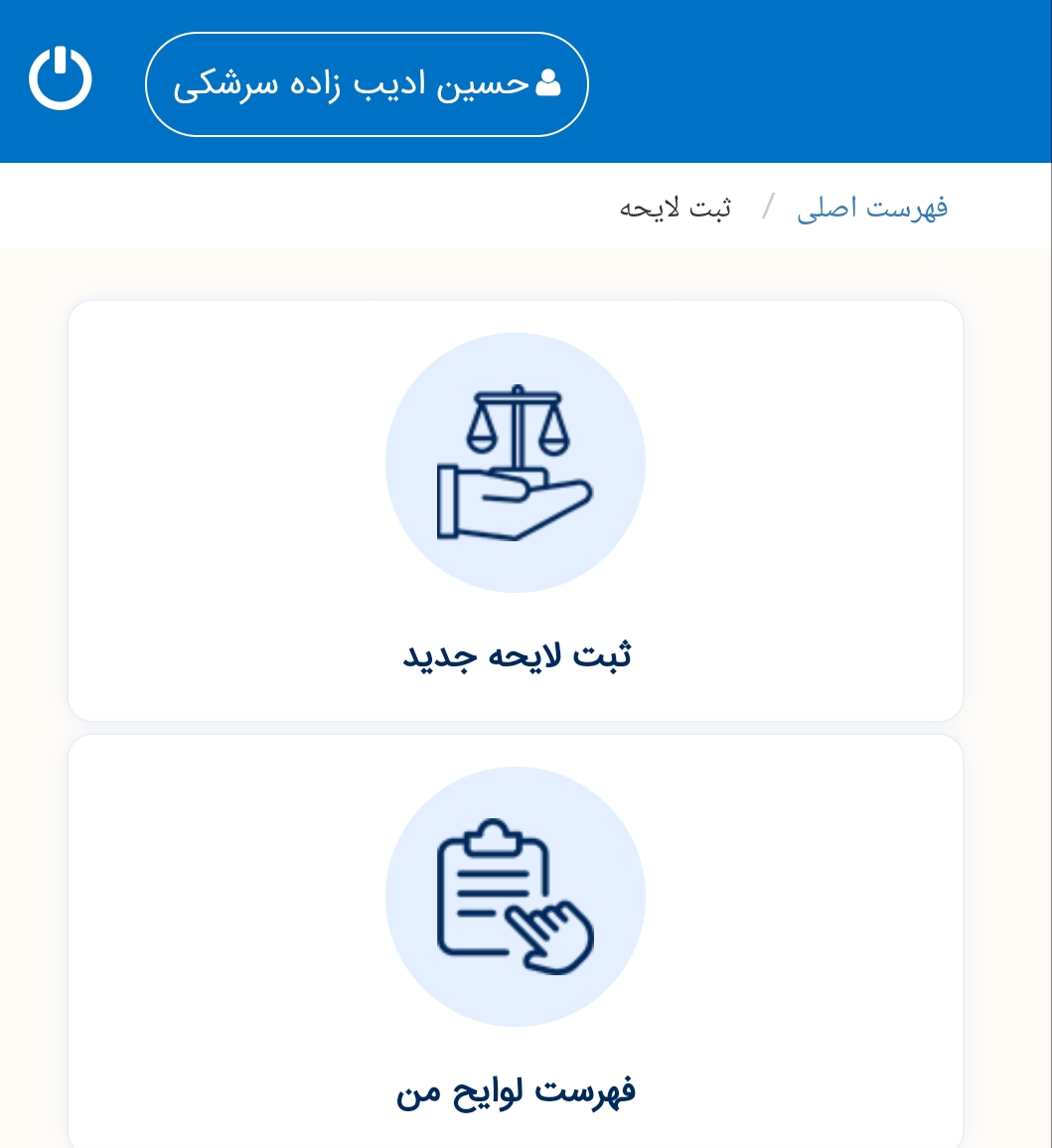This screenshot has height=1148, width=1052.
Task: Open the profile button for حسین ادیب زاده سرشکی
Action: tap(367, 84)
